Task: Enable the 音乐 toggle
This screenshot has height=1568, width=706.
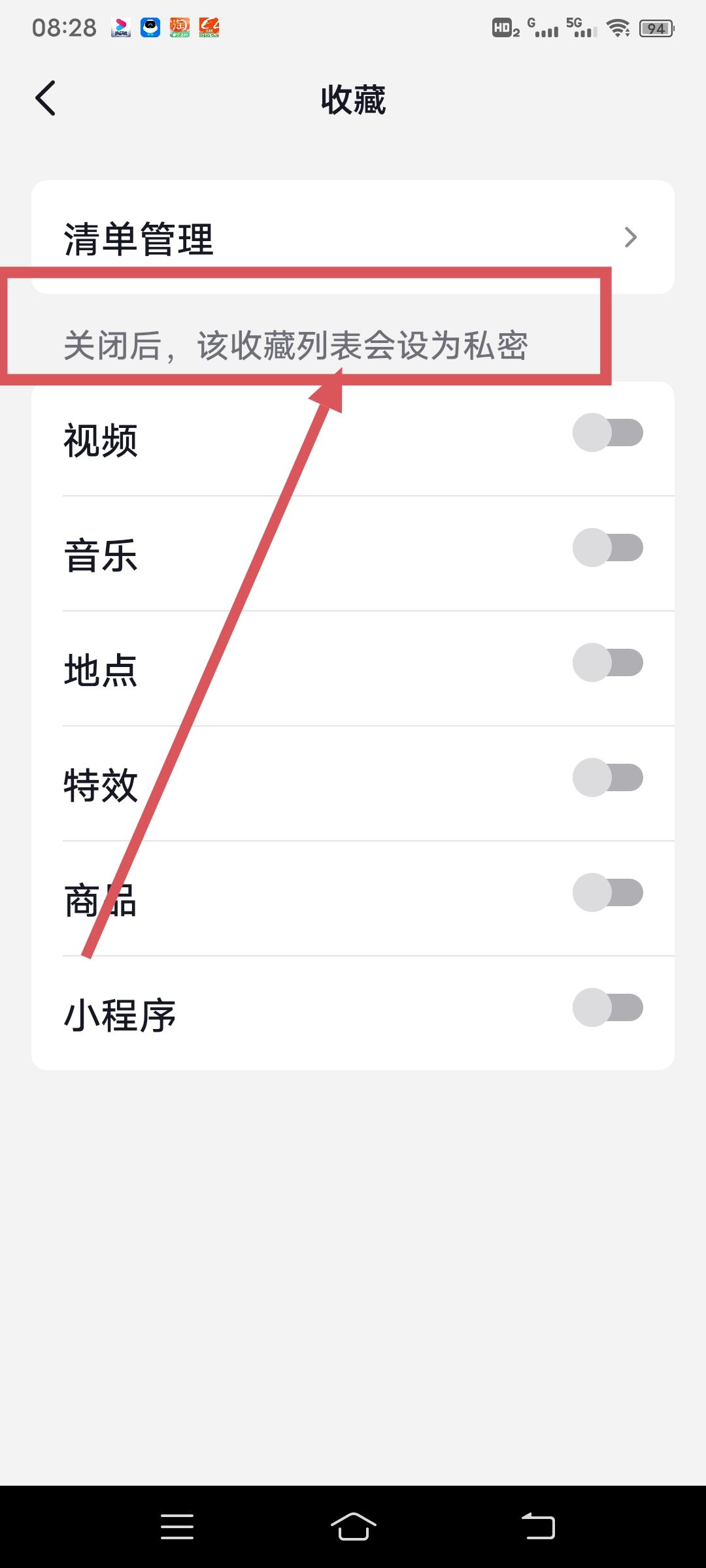Action: (x=607, y=547)
